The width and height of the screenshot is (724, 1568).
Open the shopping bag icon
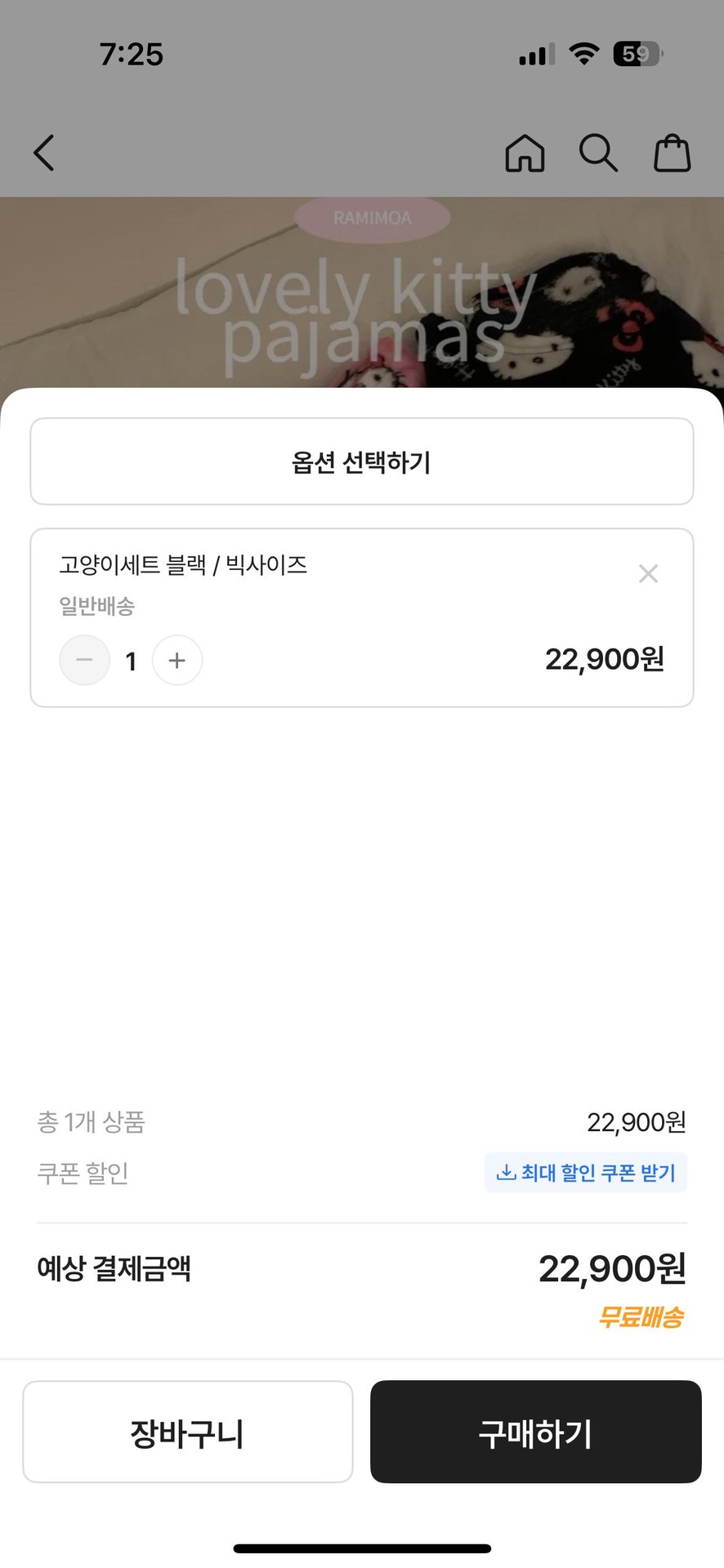click(672, 153)
